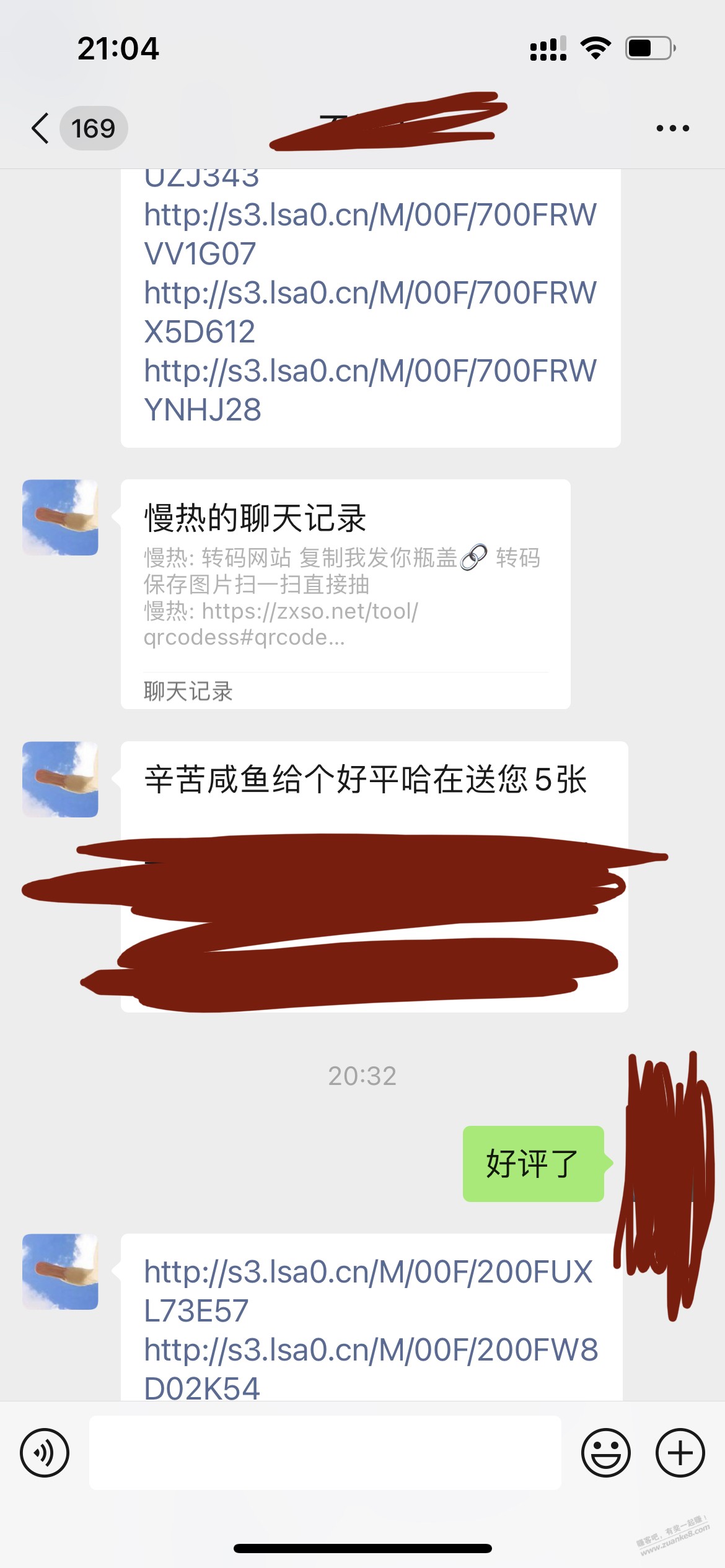Open the three-dot chat info menu
Screen dimensions: 725x1568
coord(672,128)
